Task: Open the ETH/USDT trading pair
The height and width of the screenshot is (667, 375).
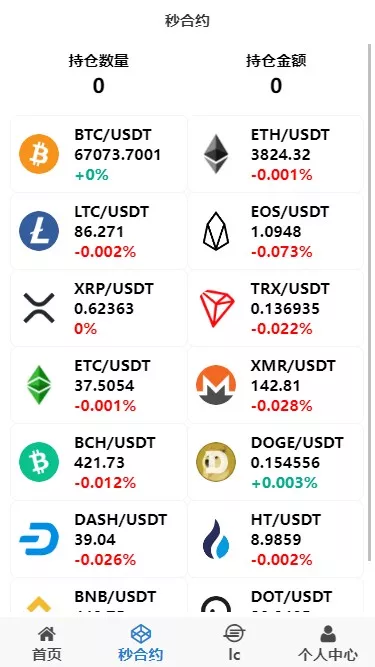Action: click(276, 154)
